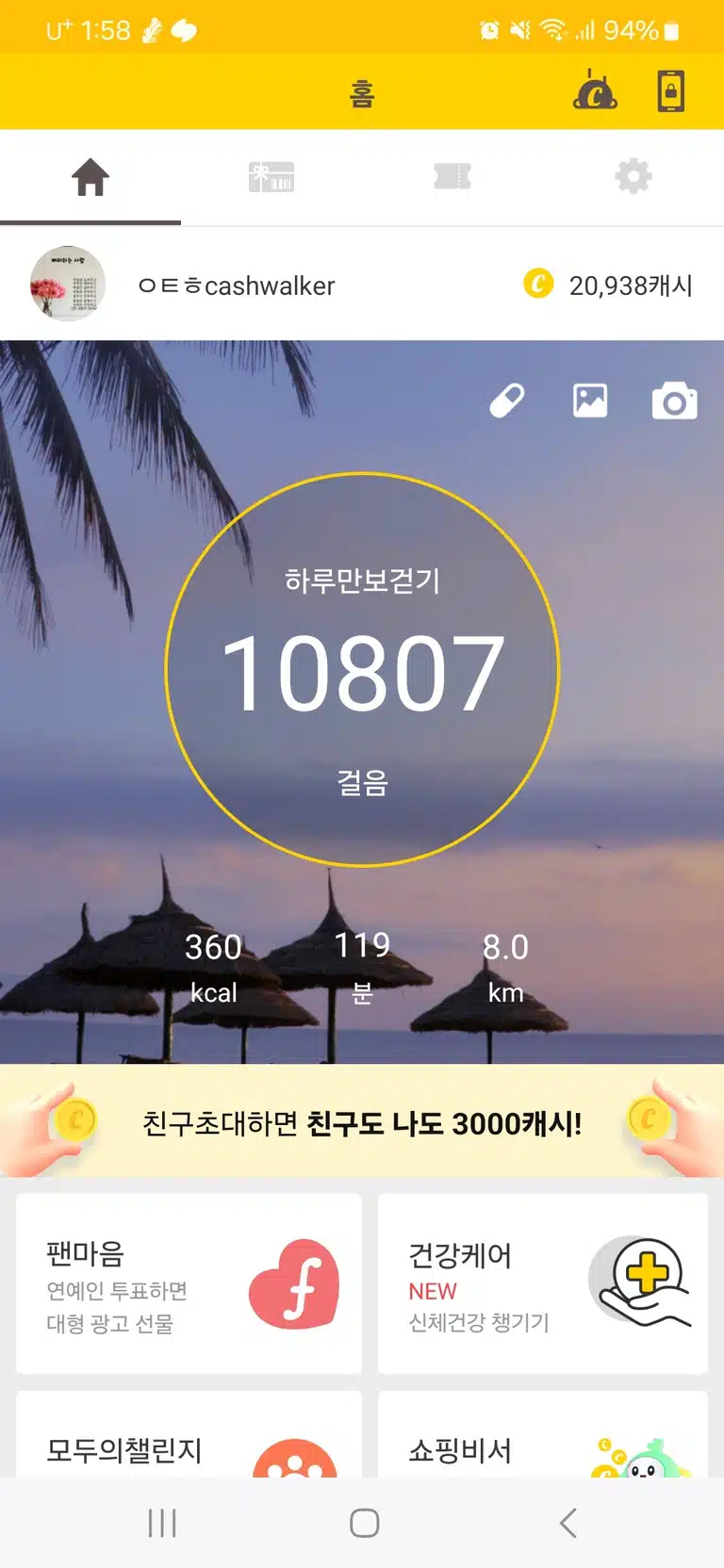Open the 팬마음 card
Screen dimensions: 724x1568
coord(189,1283)
